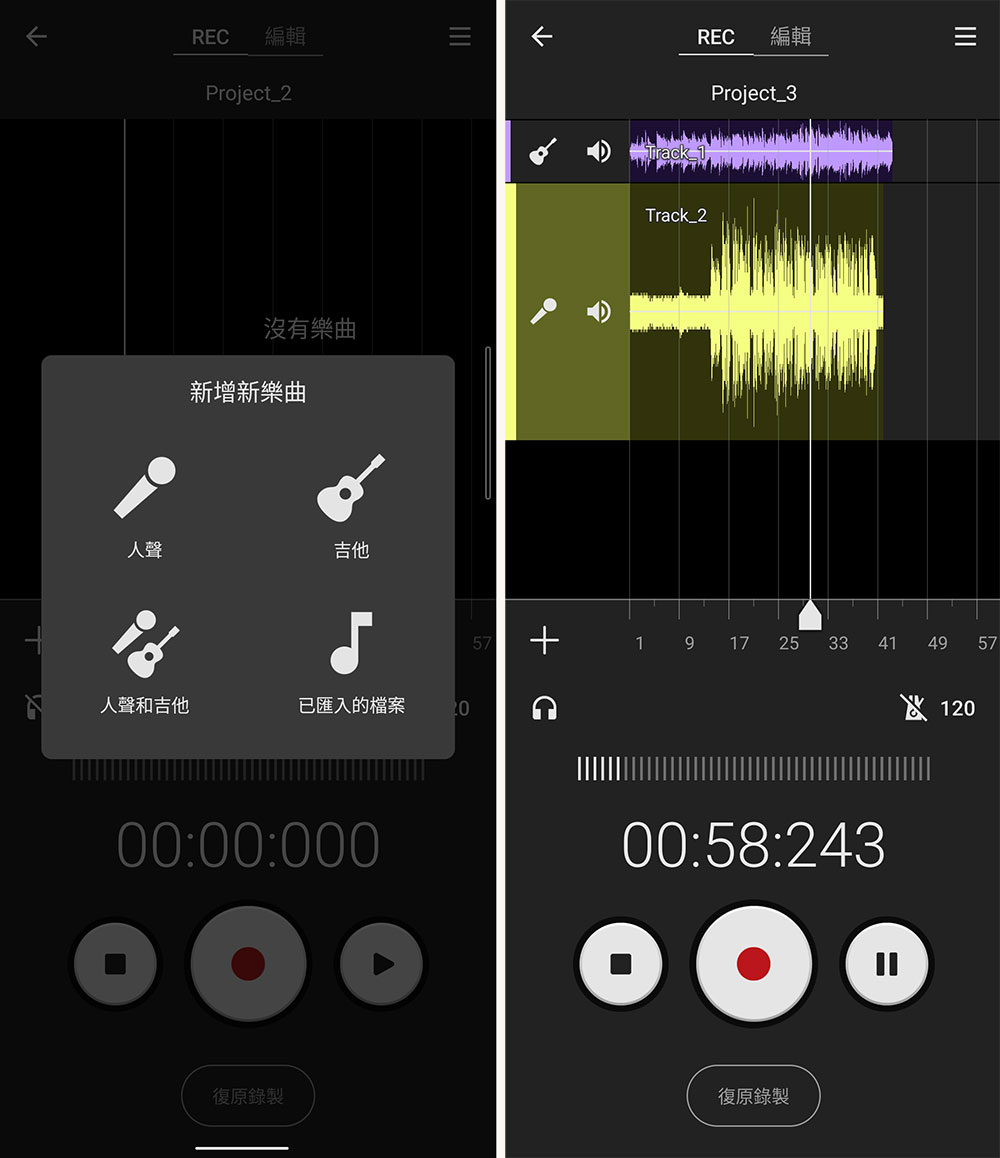Add a new track with the plus icon

click(x=544, y=641)
